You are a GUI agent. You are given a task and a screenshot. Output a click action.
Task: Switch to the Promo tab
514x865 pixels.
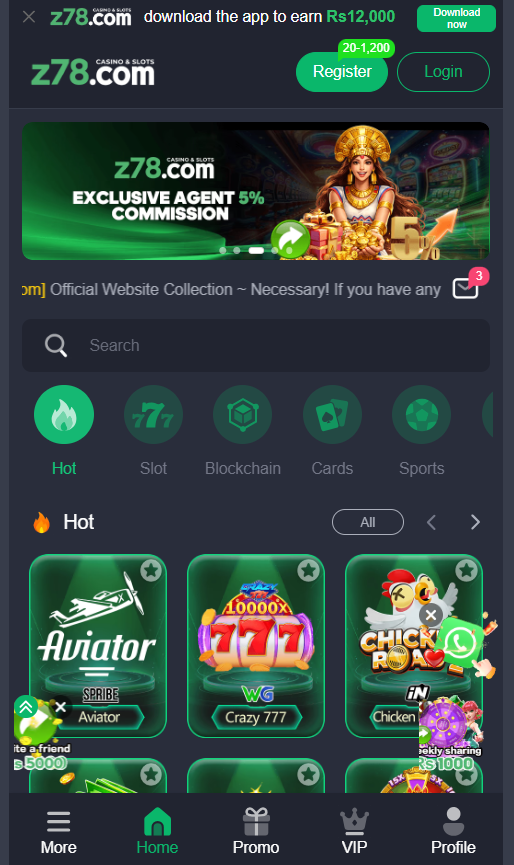(x=256, y=832)
